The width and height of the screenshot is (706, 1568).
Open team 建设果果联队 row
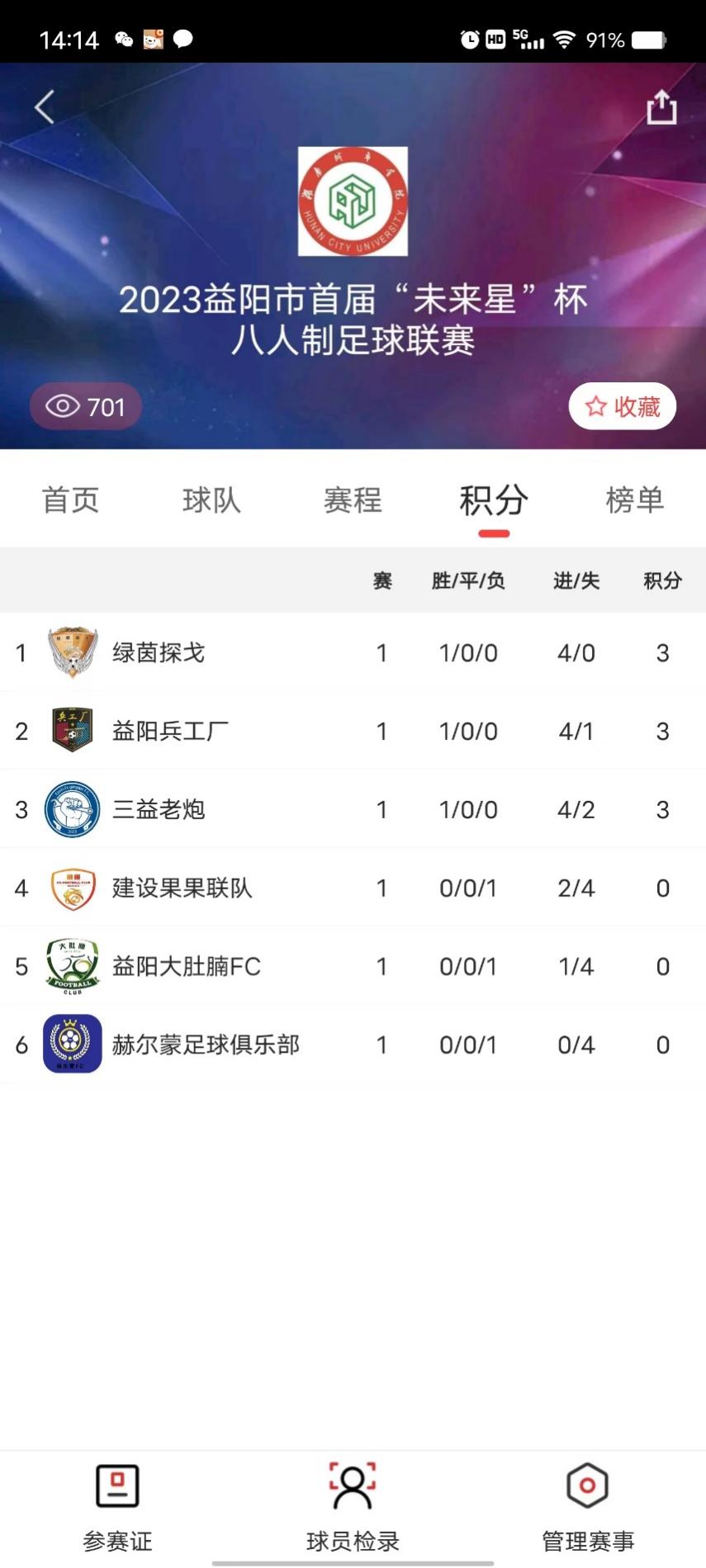pyautogui.click(x=182, y=888)
